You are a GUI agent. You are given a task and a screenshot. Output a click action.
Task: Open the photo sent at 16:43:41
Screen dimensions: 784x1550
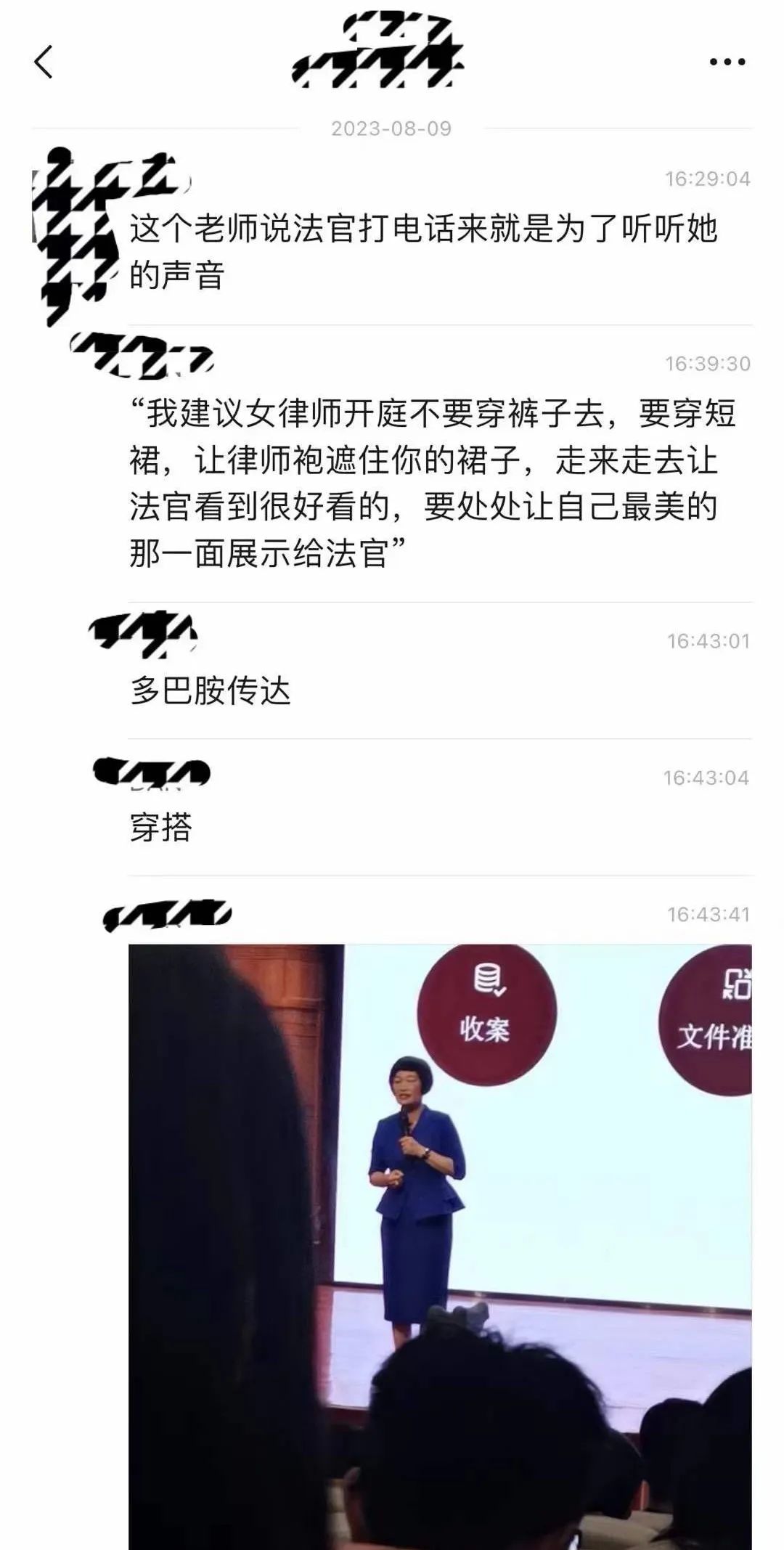(440, 1247)
